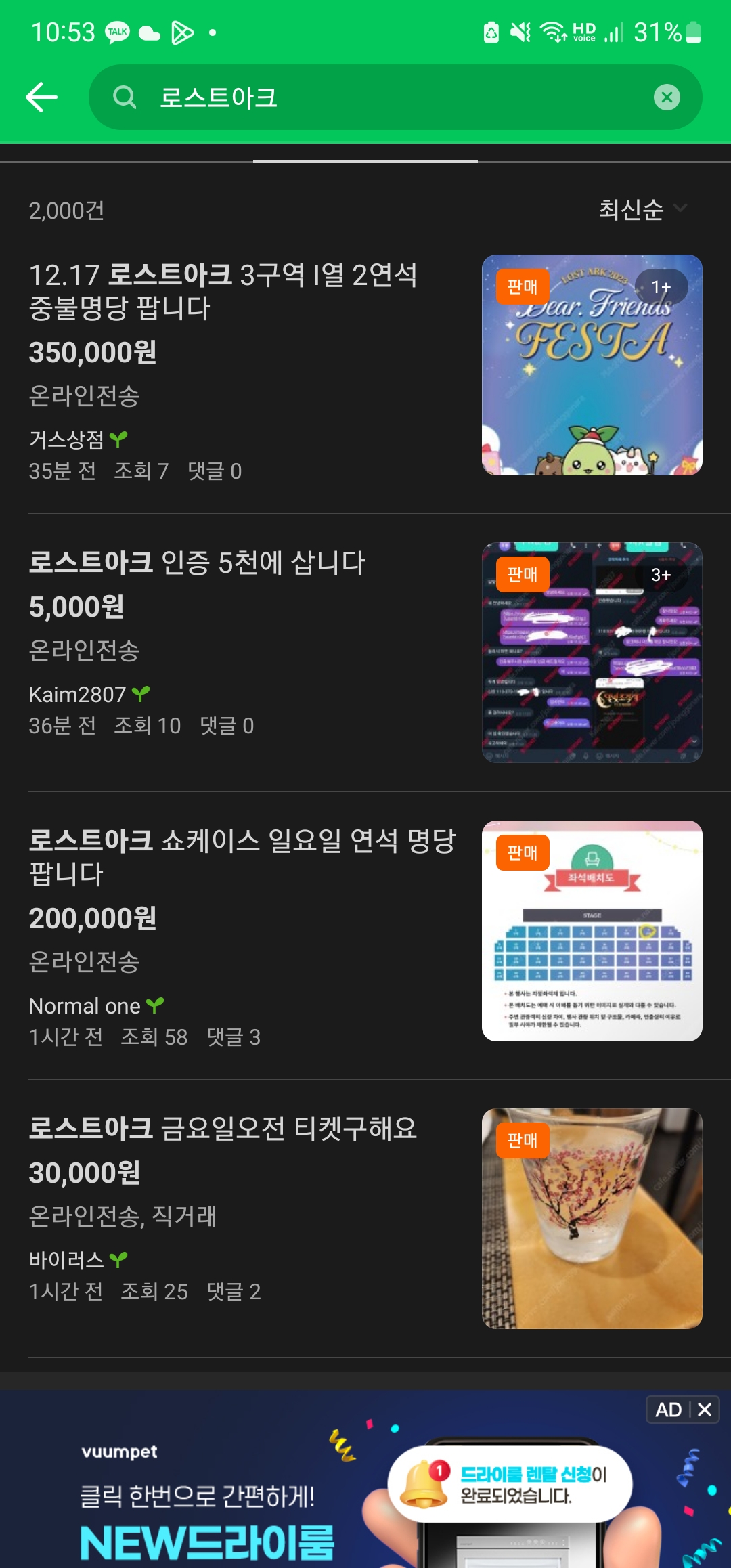Open the 금요일오전 티켓구해요 post
731x1568 pixels.
tap(223, 1129)
